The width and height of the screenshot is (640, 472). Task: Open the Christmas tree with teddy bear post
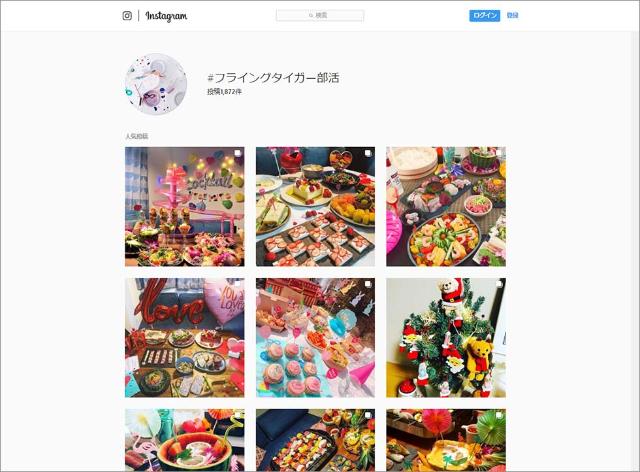(x=446, y=337)
